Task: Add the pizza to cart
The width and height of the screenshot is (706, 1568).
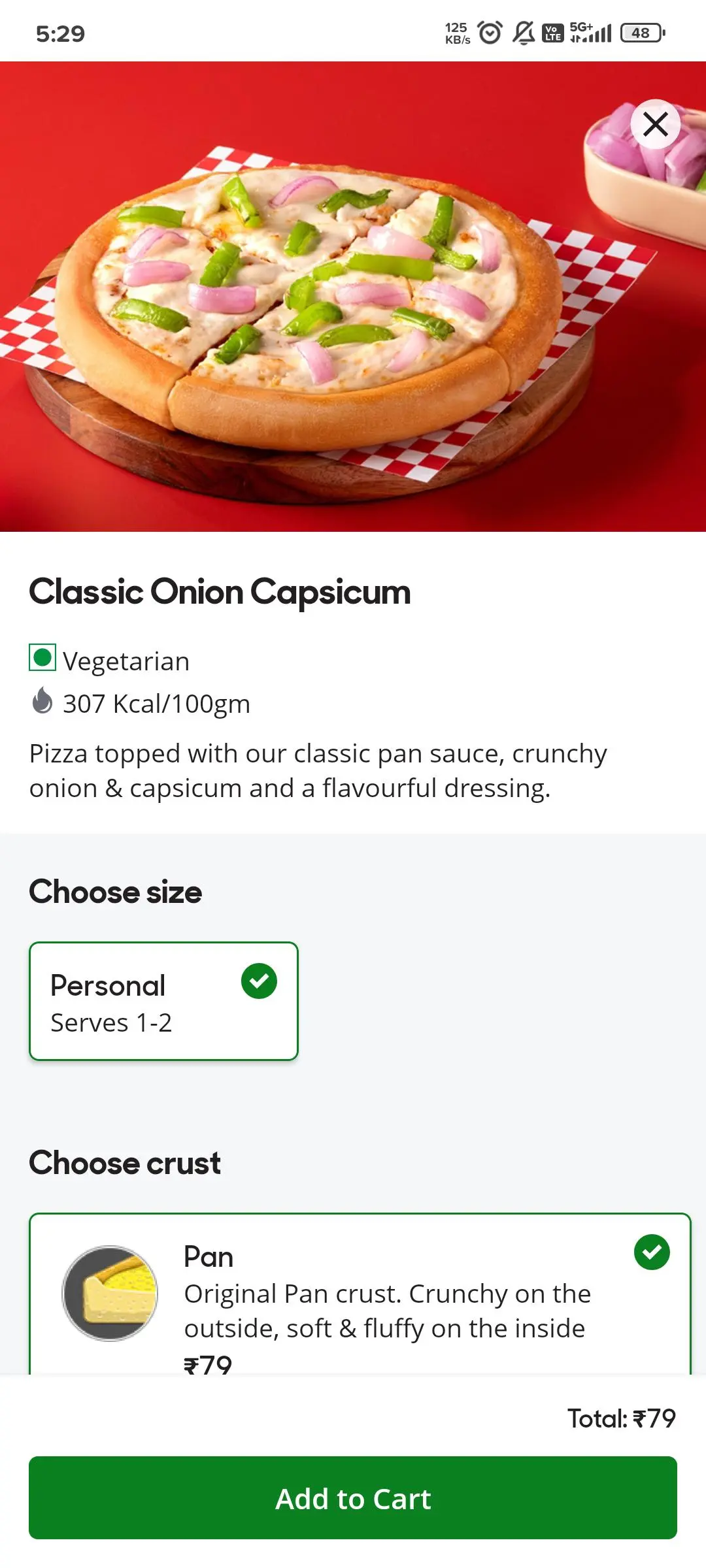Action: [x=353, y=1497]
